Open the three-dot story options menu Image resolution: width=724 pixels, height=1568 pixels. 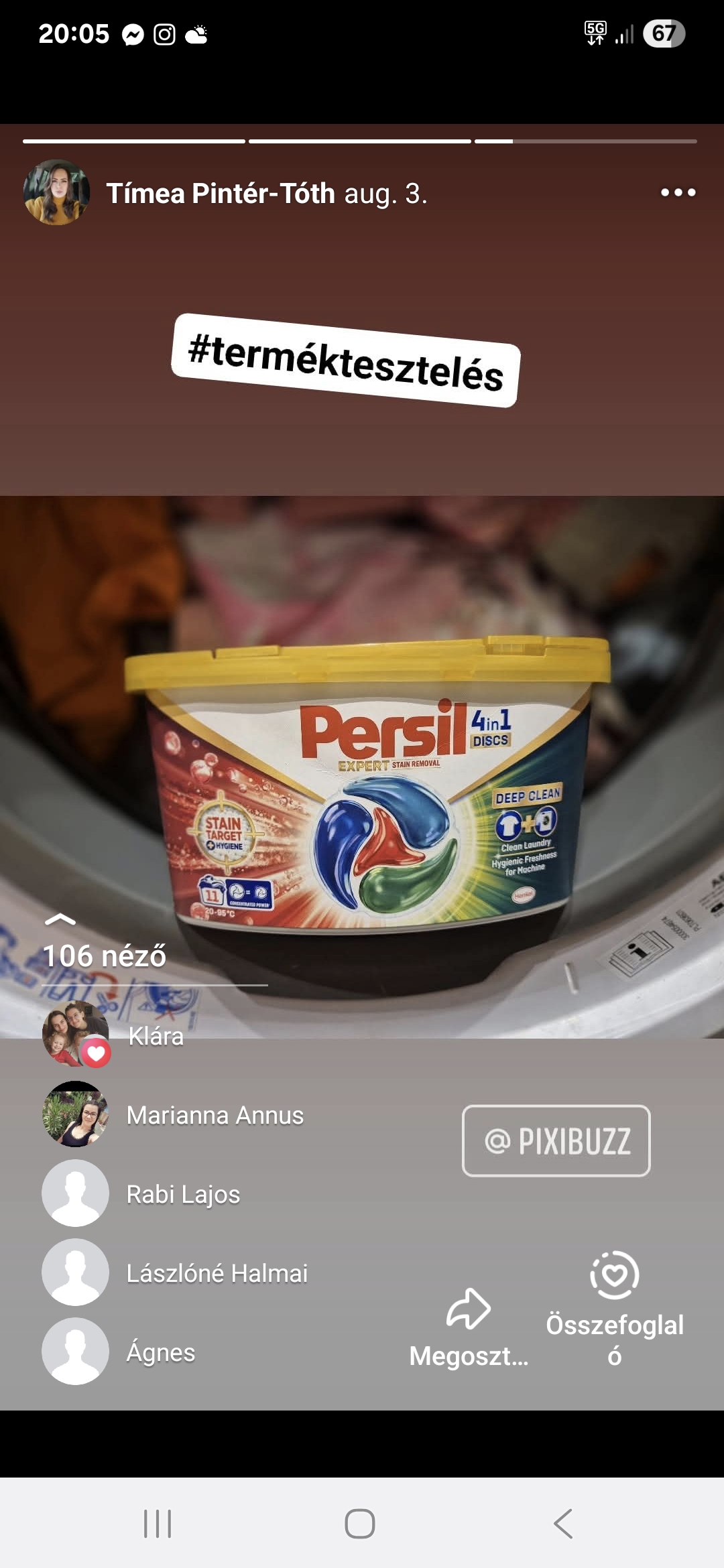click(678, 193)
